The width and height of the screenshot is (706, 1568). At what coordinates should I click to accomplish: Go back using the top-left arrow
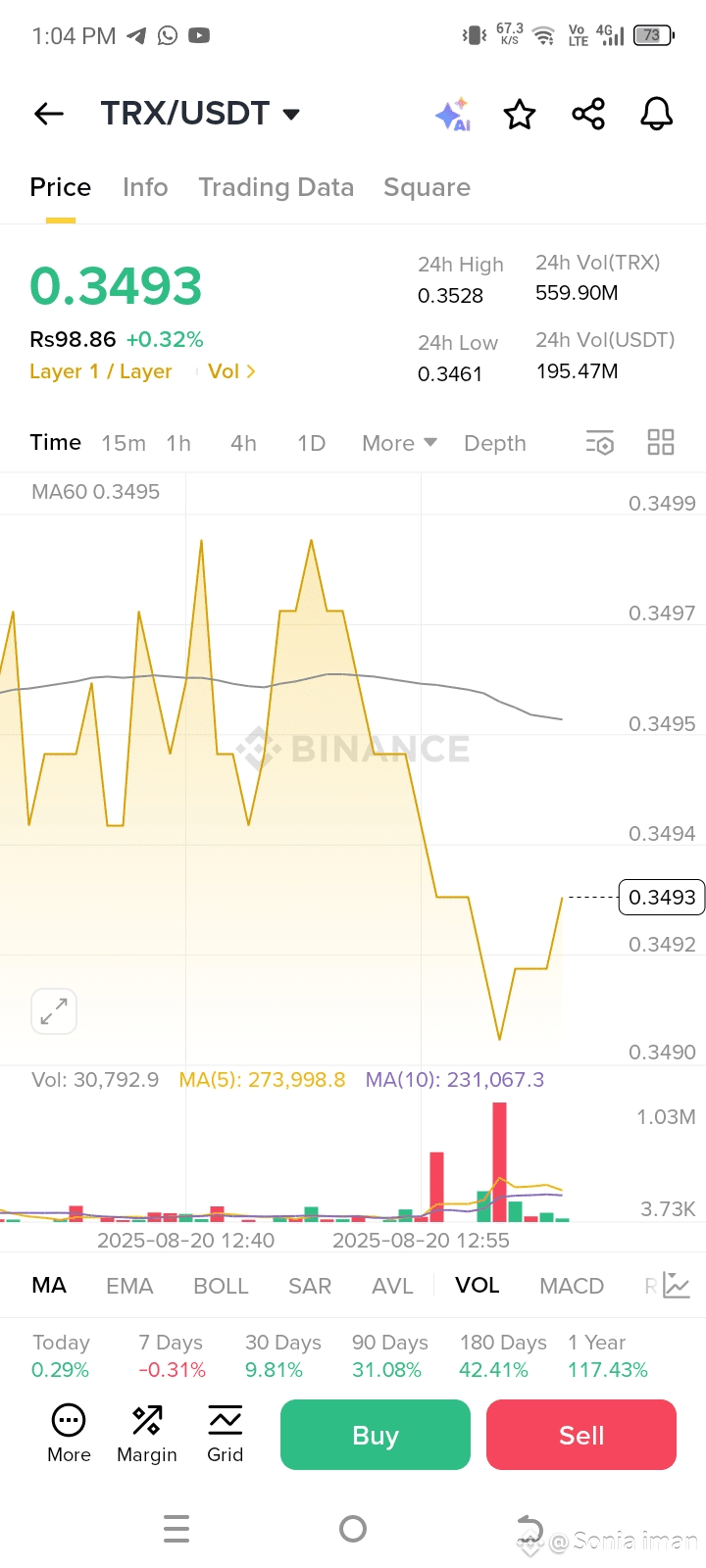(49, 114)
